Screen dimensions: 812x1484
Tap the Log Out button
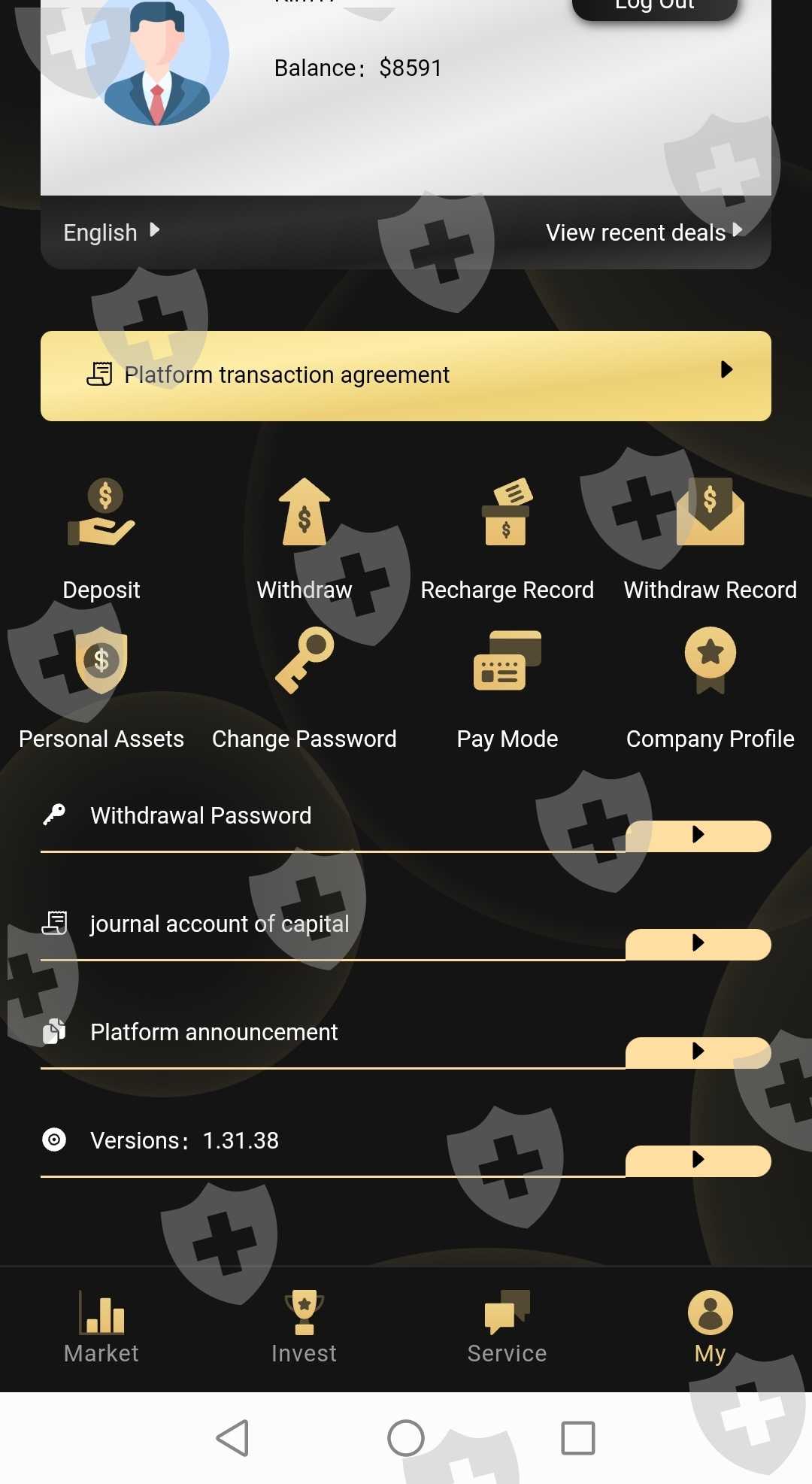pyautogui.click(x=654, y=7)
